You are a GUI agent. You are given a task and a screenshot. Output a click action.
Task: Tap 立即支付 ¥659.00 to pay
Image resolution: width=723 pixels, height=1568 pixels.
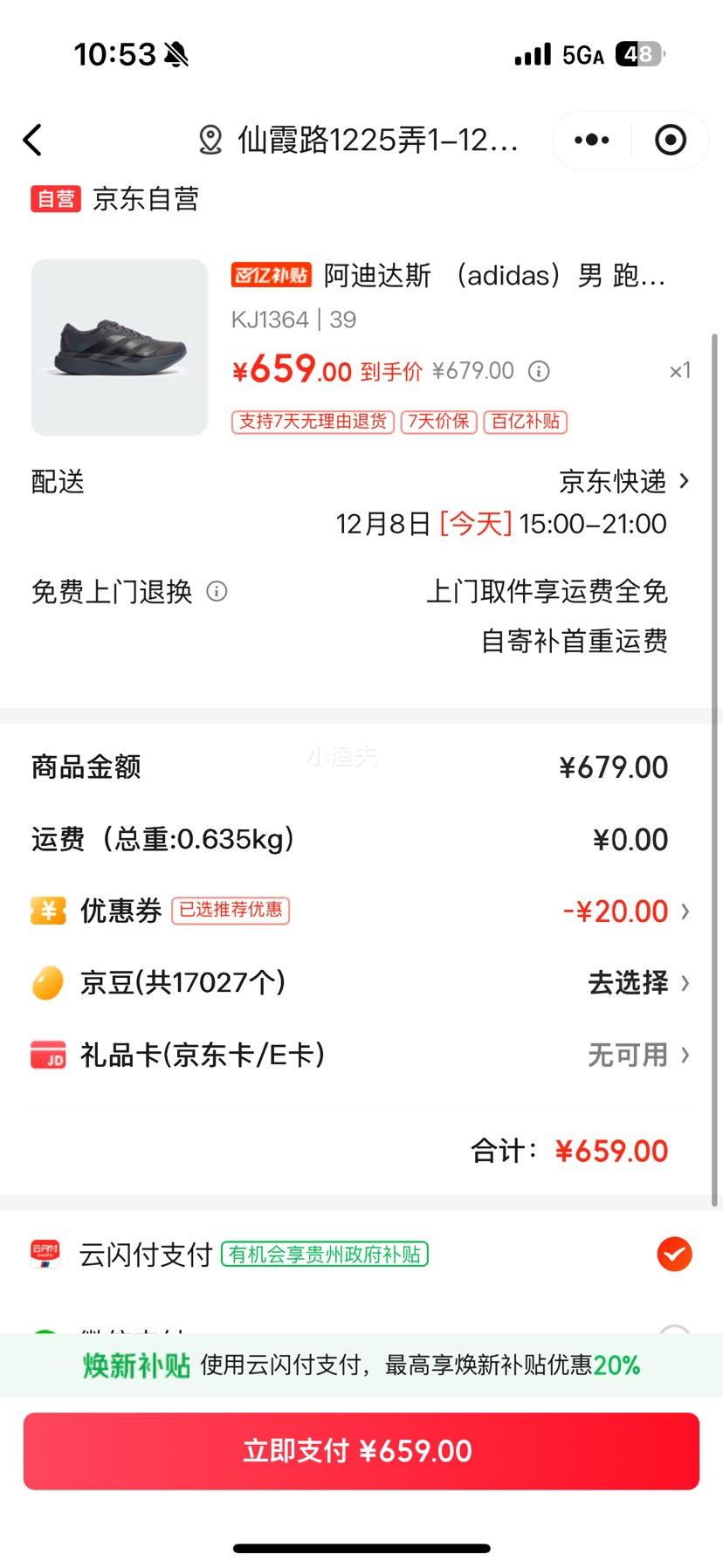(361, 1451)
